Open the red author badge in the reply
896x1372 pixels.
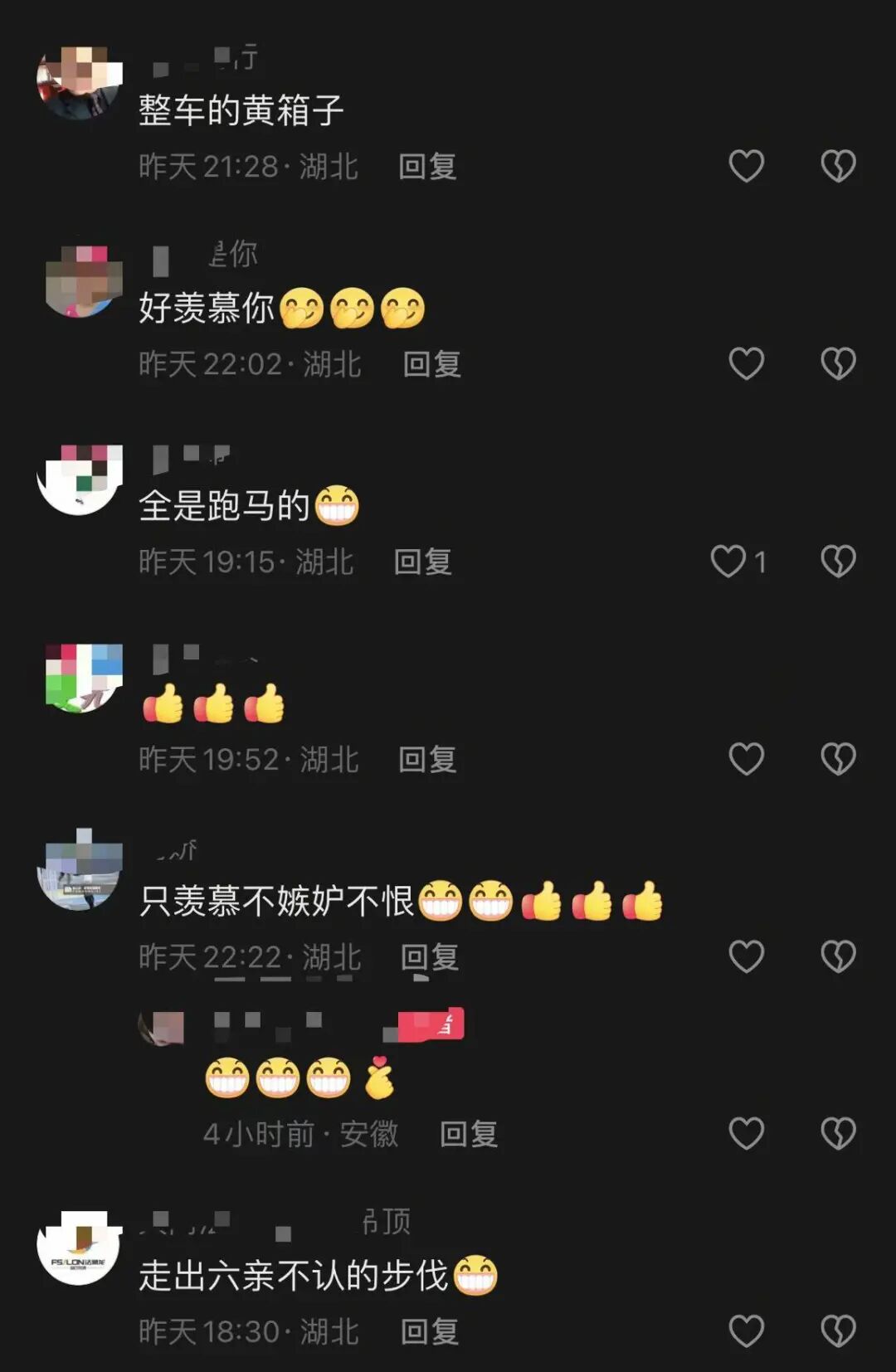coord(431,1024)
